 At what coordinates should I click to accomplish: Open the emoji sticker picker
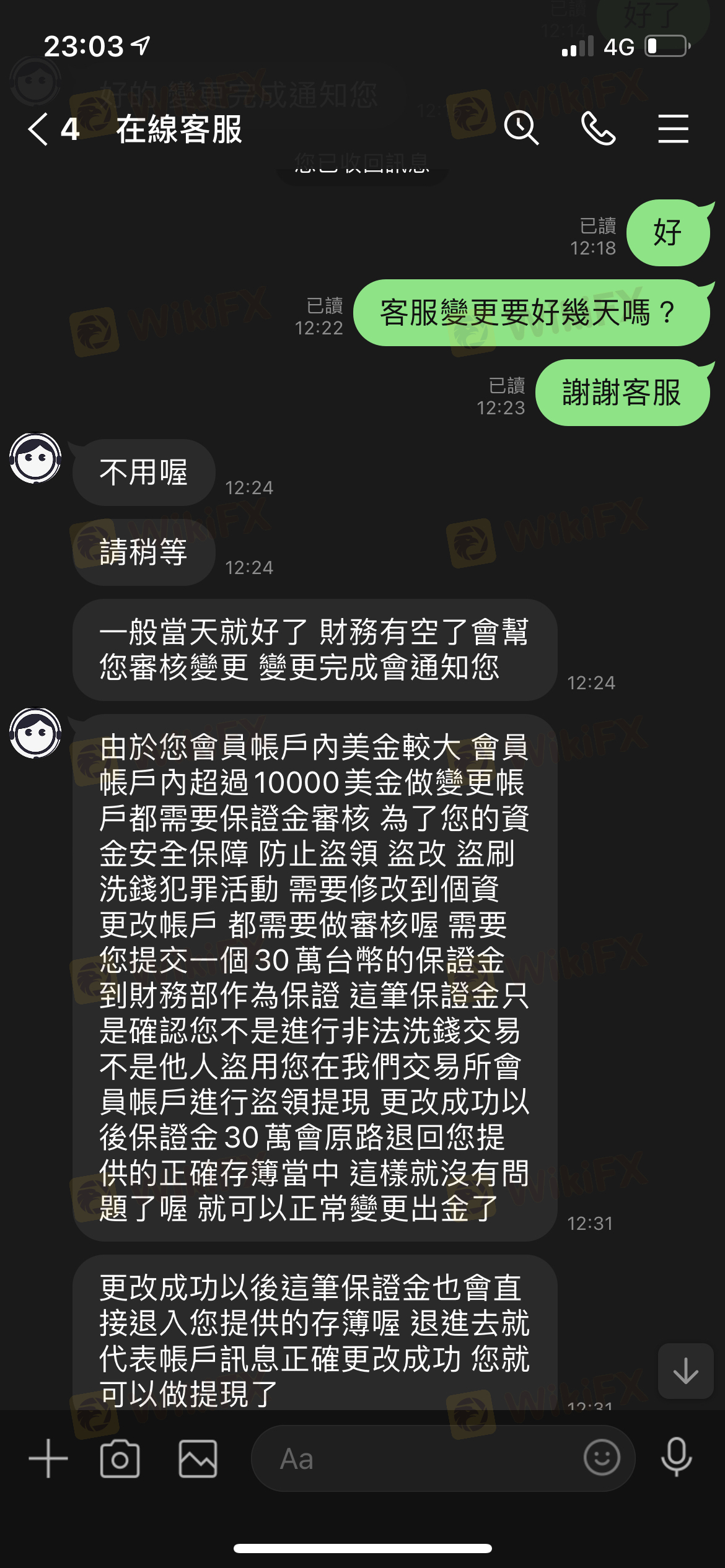pos(601,1457)
